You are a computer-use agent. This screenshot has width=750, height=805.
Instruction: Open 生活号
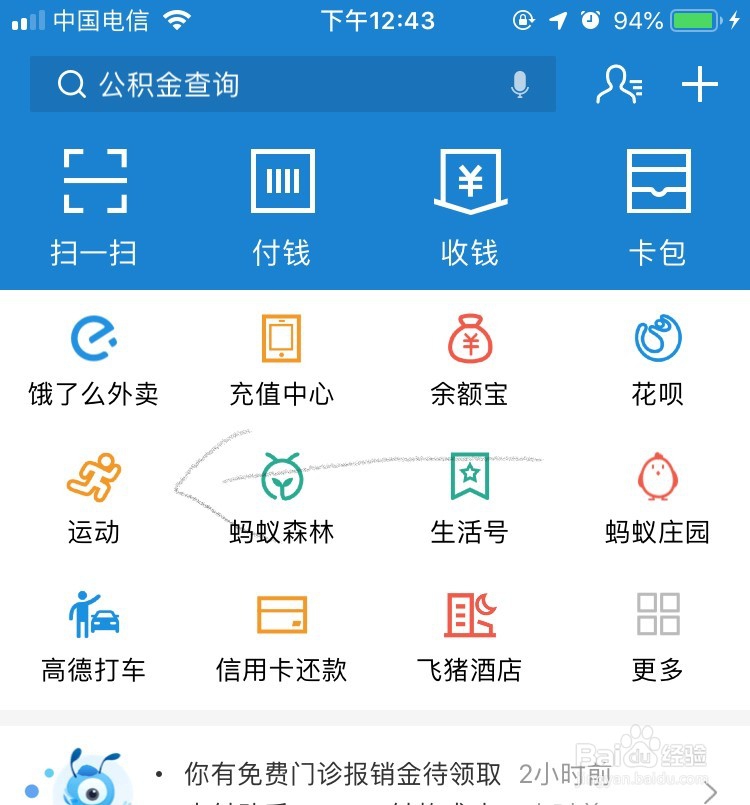470,497
